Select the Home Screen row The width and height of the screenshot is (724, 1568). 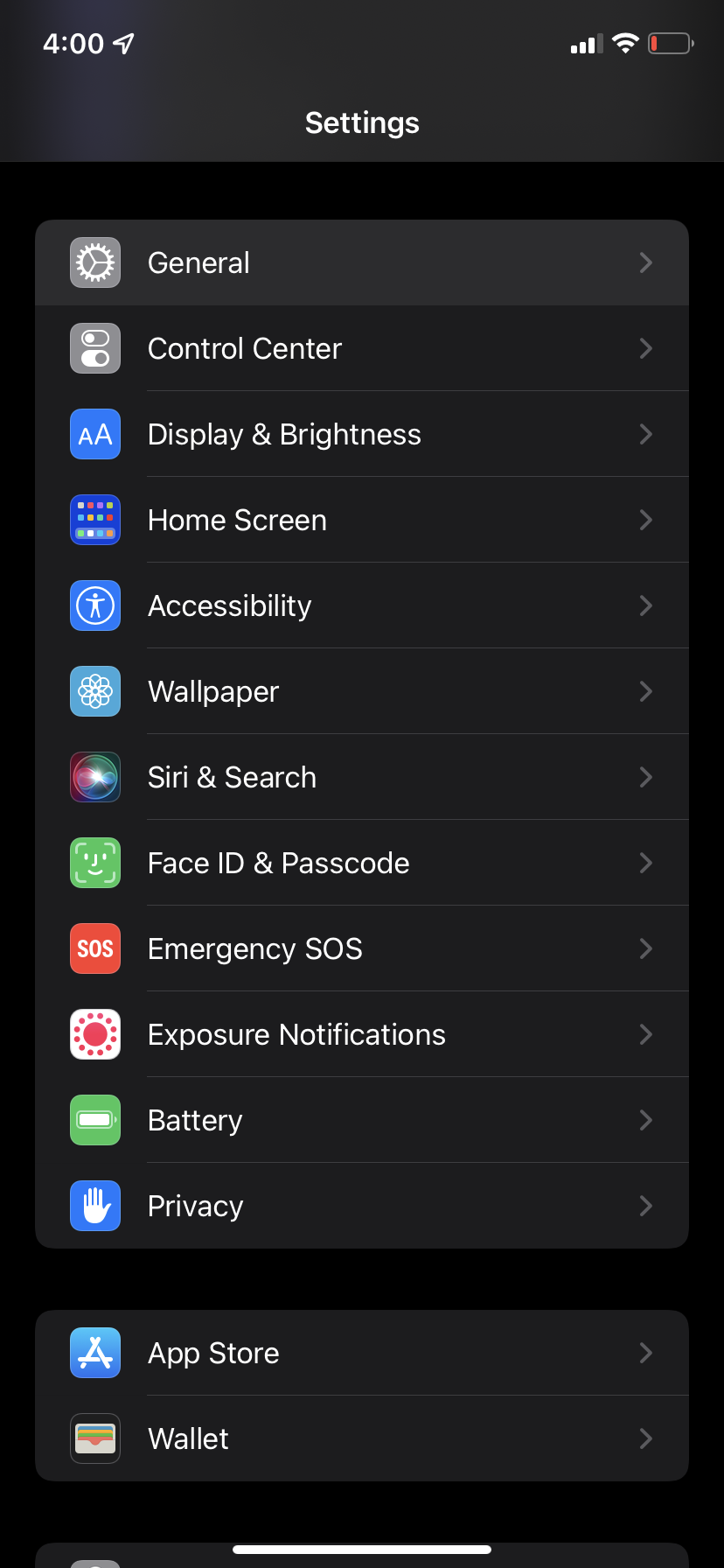coord(362,520)
